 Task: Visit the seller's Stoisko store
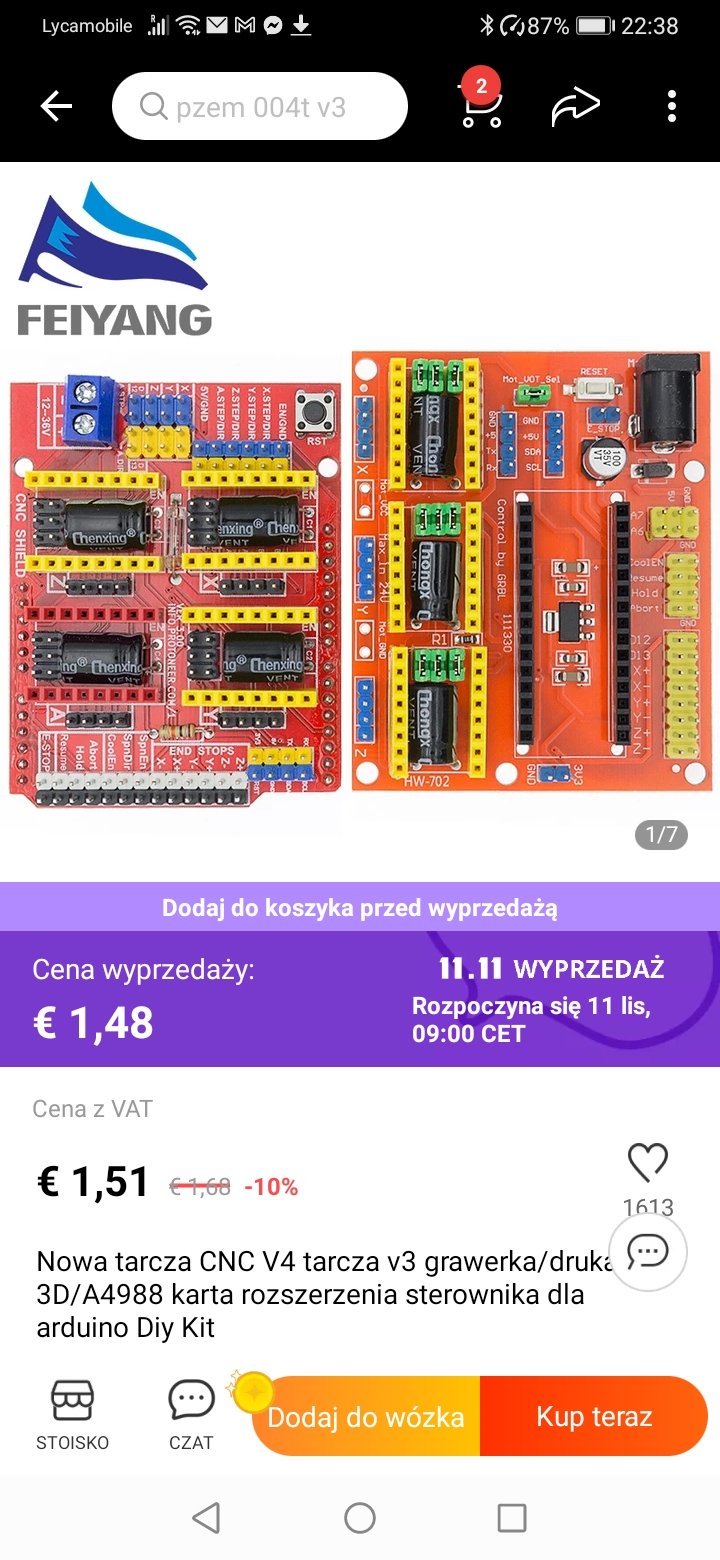[72, 1415]
